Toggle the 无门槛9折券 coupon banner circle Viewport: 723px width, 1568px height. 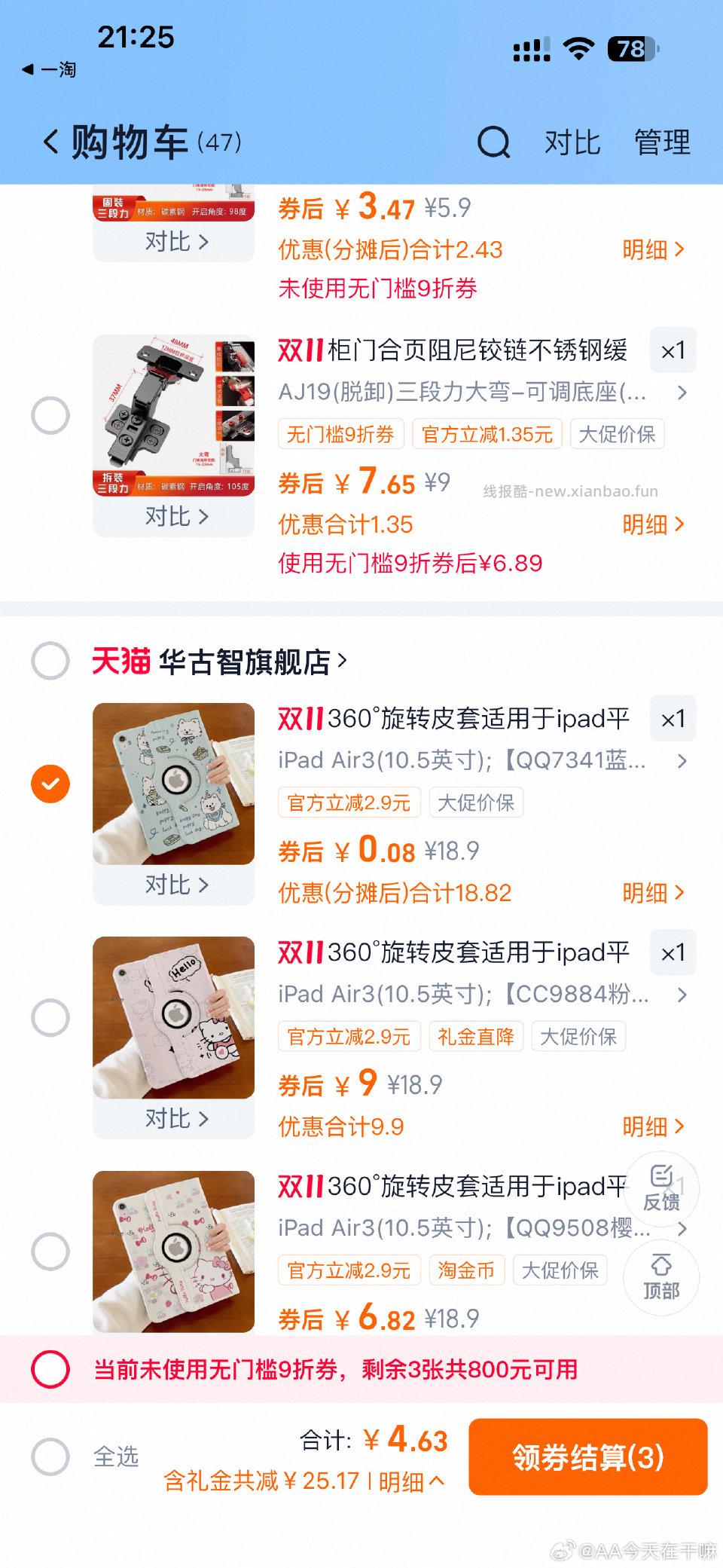click(50, 1370)
